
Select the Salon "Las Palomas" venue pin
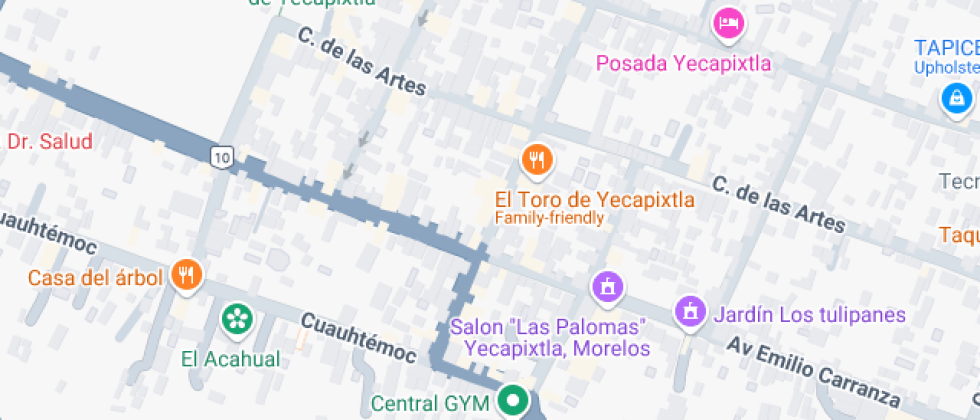(x=608, y=289)
